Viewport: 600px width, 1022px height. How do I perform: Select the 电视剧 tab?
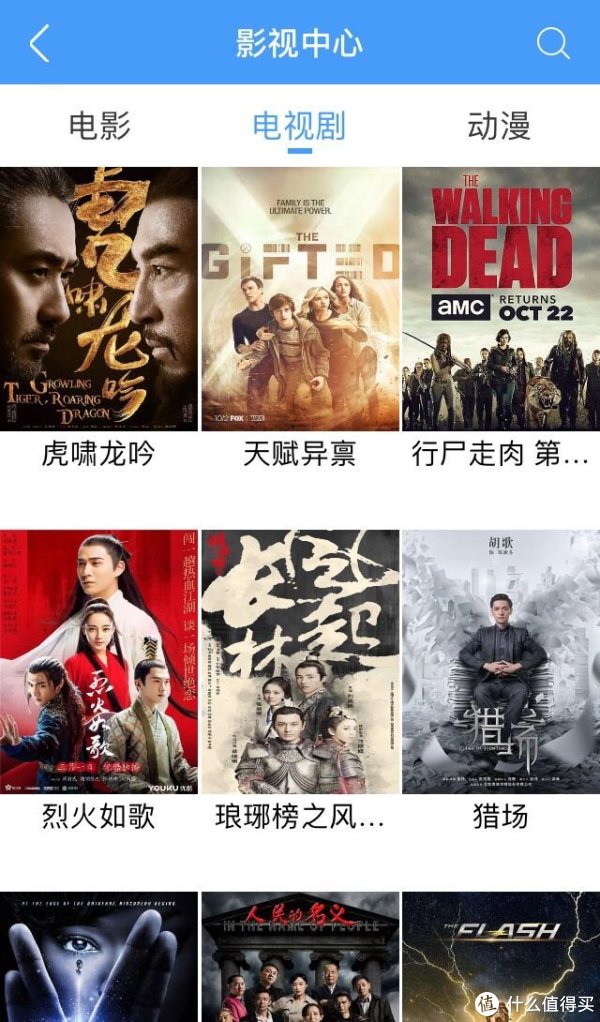(x=299, y=126)
